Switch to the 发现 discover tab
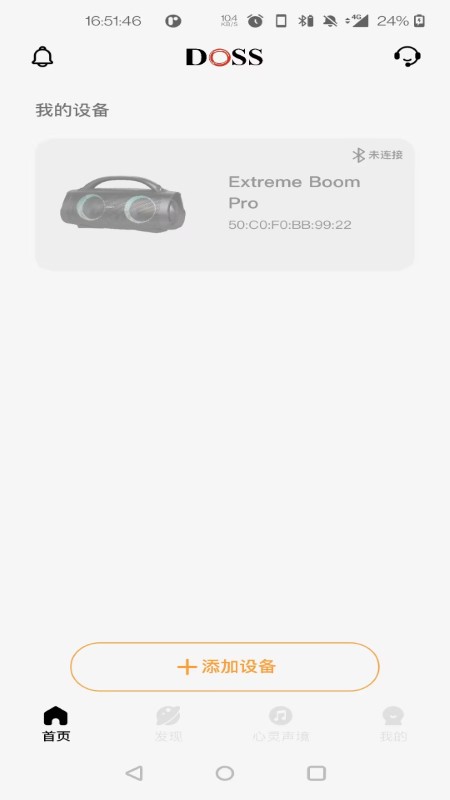Screen dimensions: 450x800 click(x=168, y=724)
